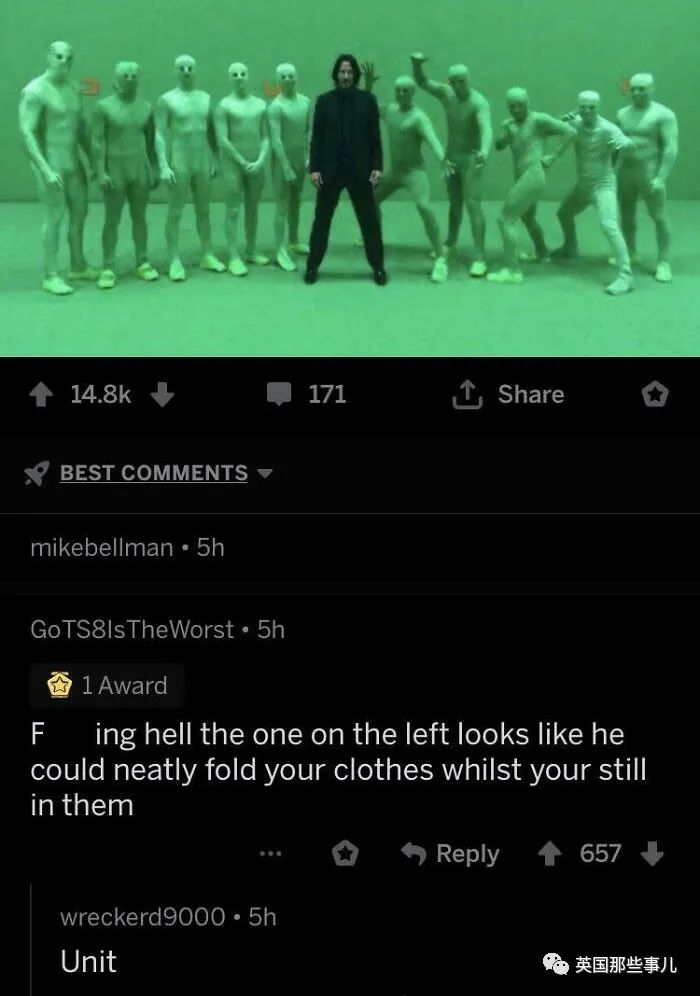Expand mikebellman's collapsed comment
Screen dimensions: 700x996
pyautogui.click(x=127, y=548)
